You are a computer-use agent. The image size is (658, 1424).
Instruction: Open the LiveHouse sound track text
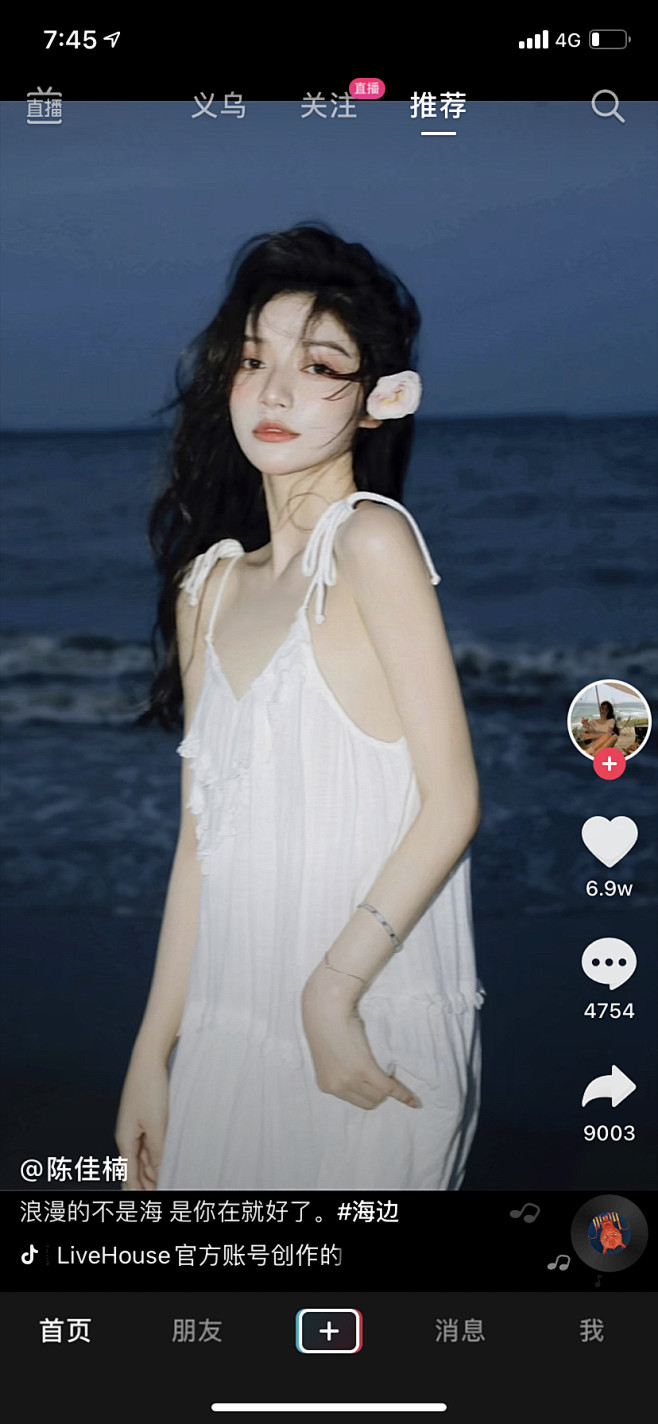(198, 1255)
